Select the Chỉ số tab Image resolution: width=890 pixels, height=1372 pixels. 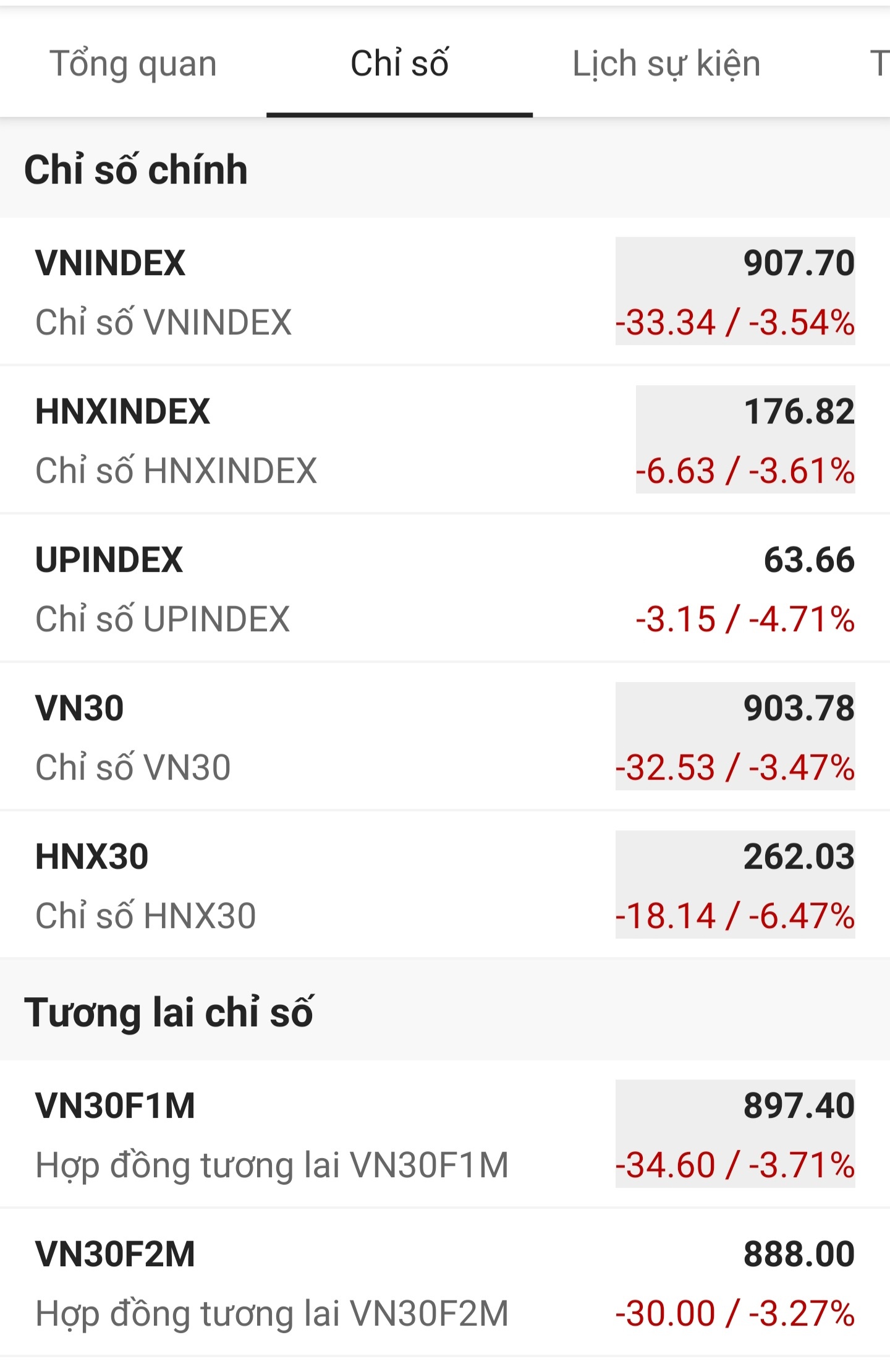399,64
